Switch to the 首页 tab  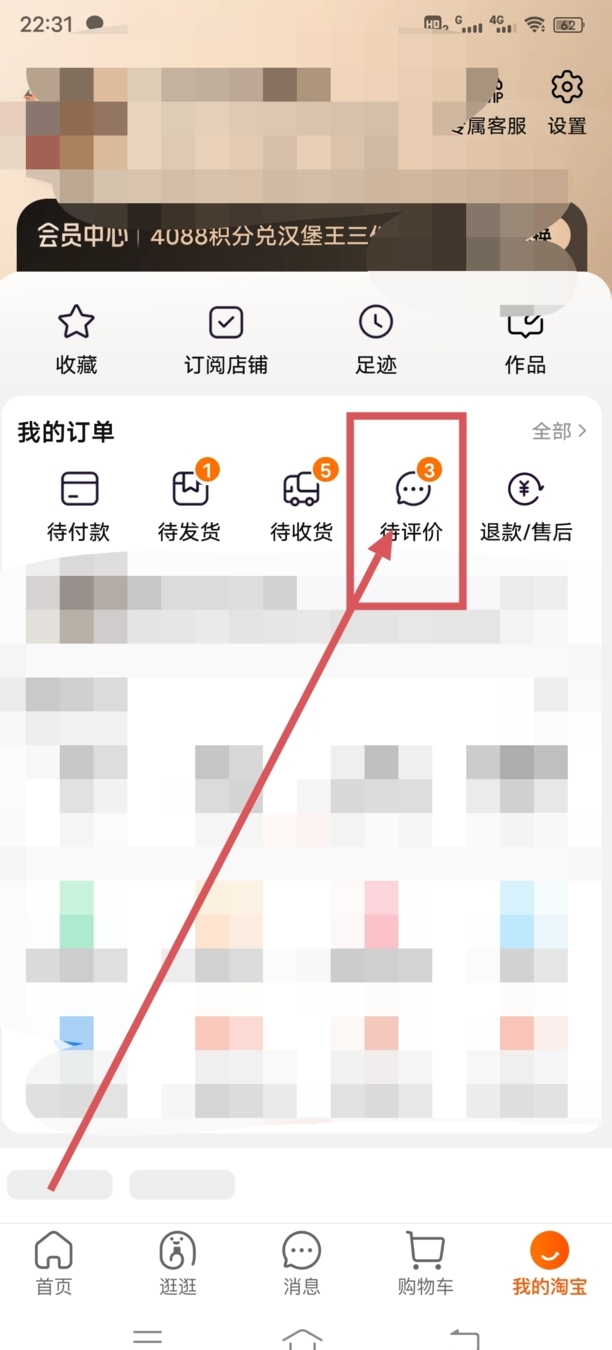54,1264
